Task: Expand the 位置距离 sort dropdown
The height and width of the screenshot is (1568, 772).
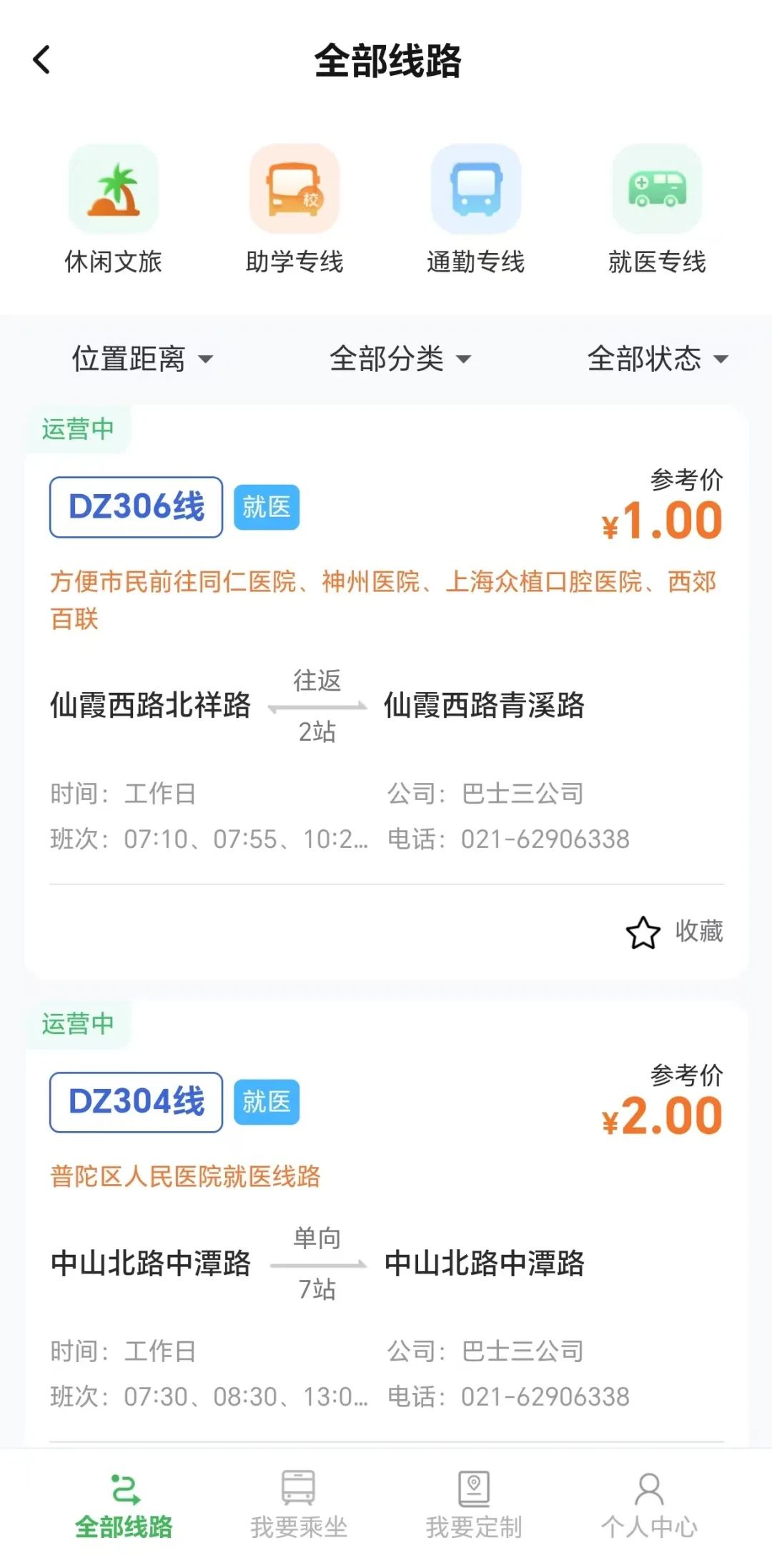Action: 142,359
